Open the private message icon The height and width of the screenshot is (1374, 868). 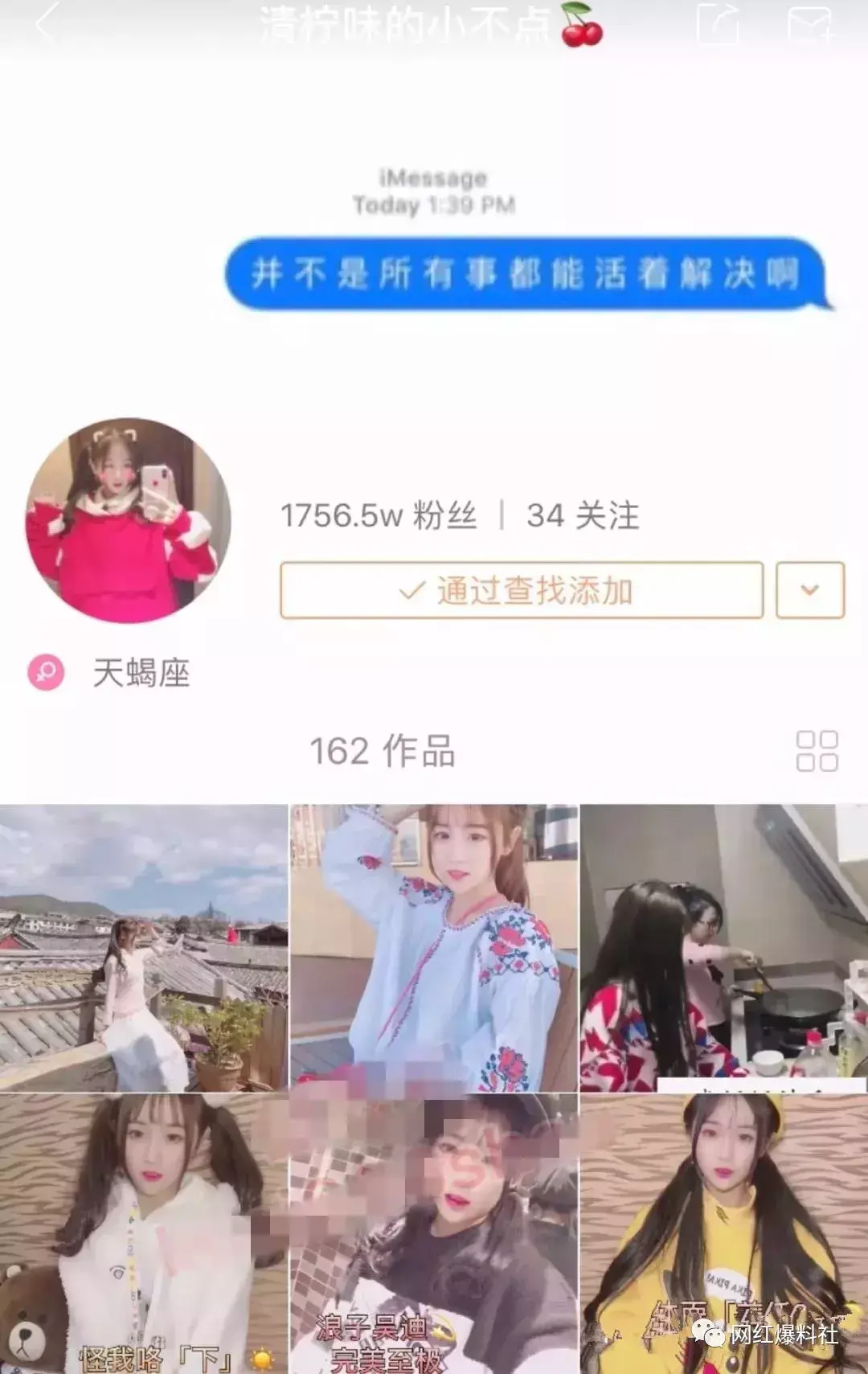click(x=809, y=23)
